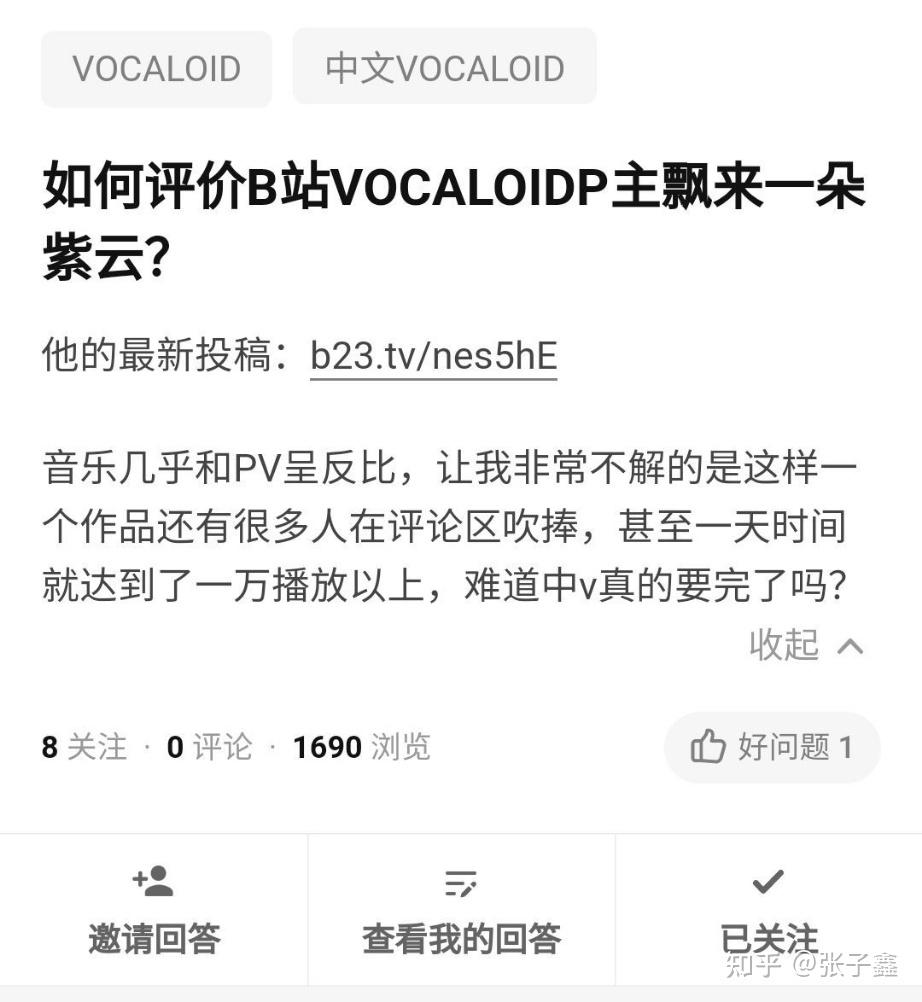This screenshot has width=922, height=1002.
Task: Open the VOCALOID topic chip
Action: click(156, 69)
